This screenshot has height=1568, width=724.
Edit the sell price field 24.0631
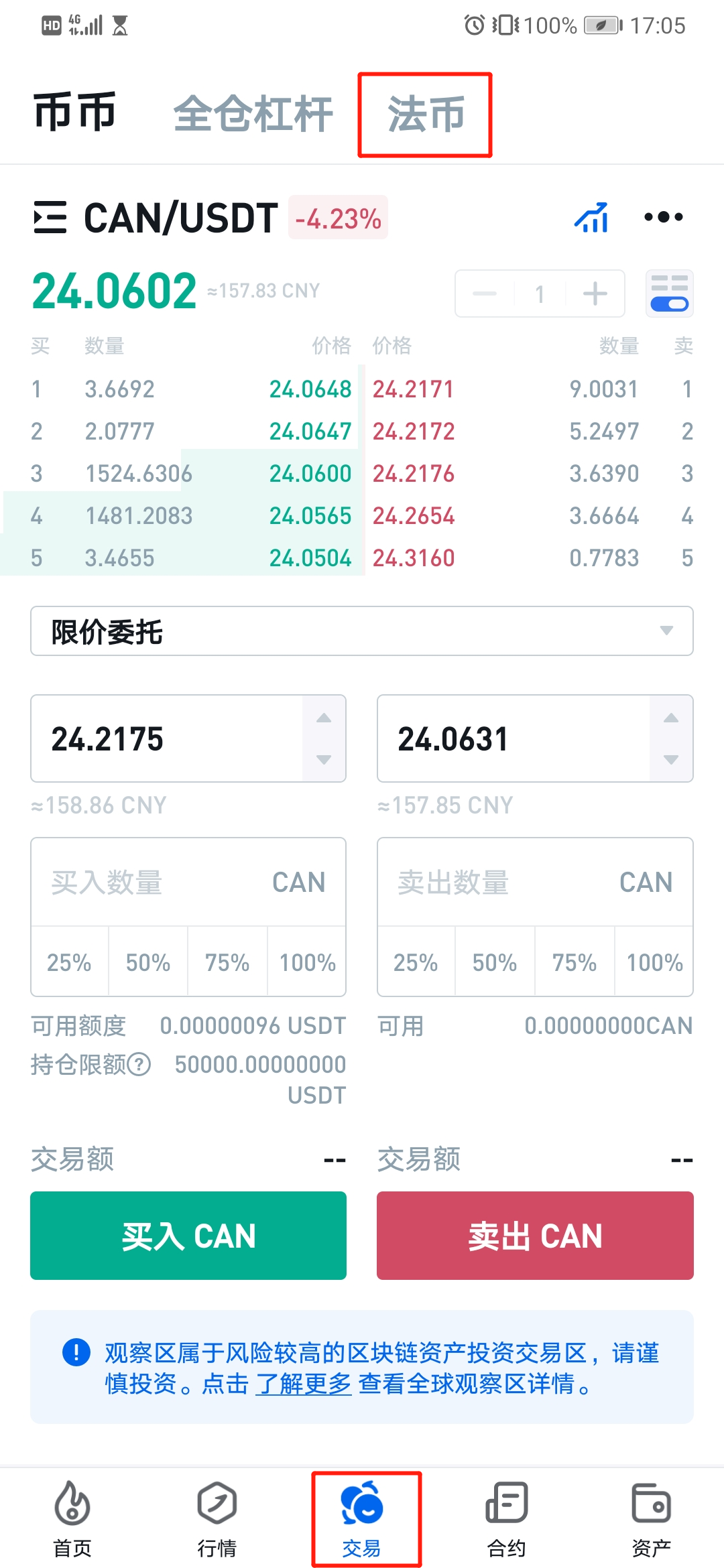click(513, 738)
